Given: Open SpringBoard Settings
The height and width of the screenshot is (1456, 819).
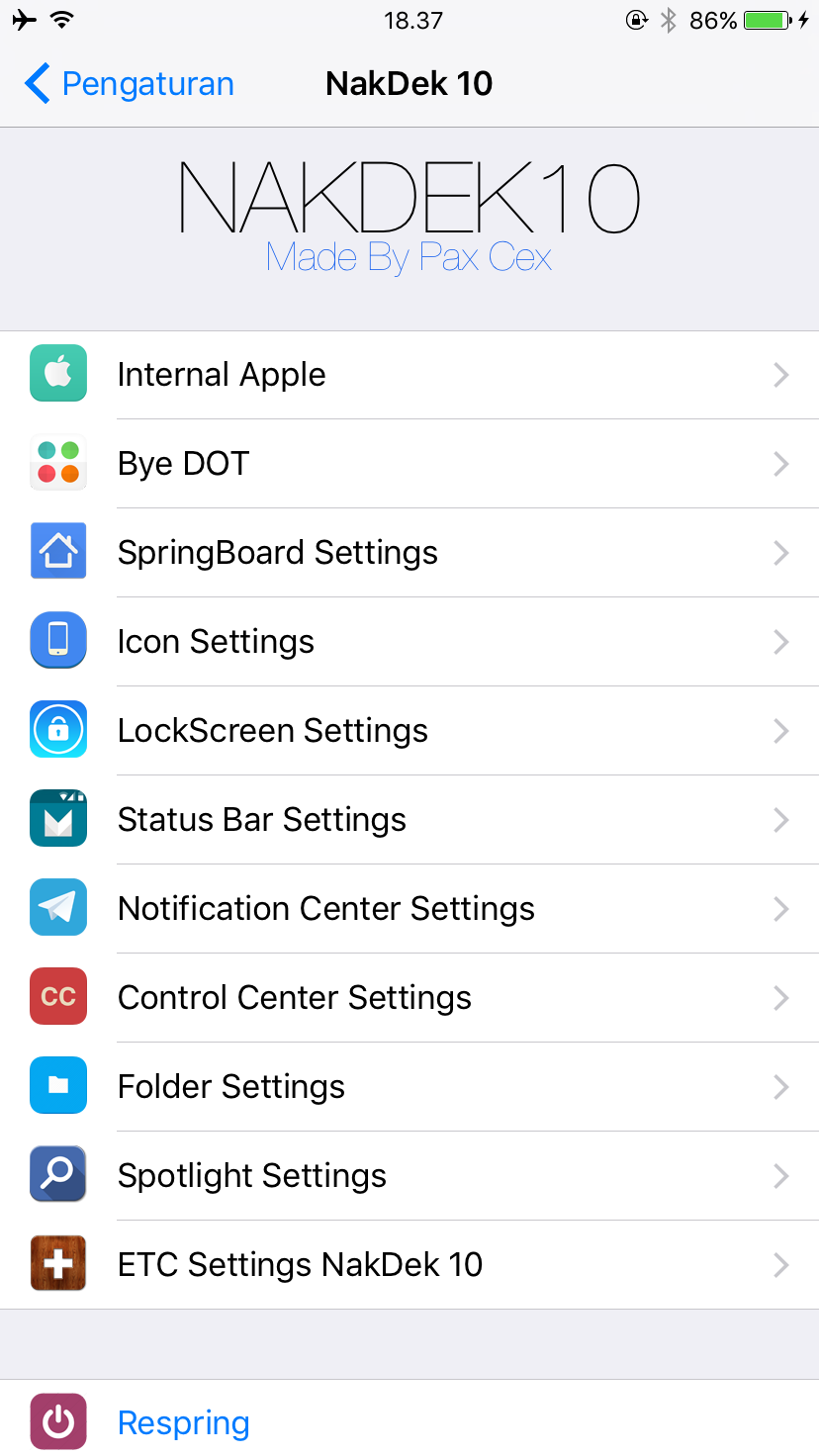Looking at the screenshot, I should [409, 553].
